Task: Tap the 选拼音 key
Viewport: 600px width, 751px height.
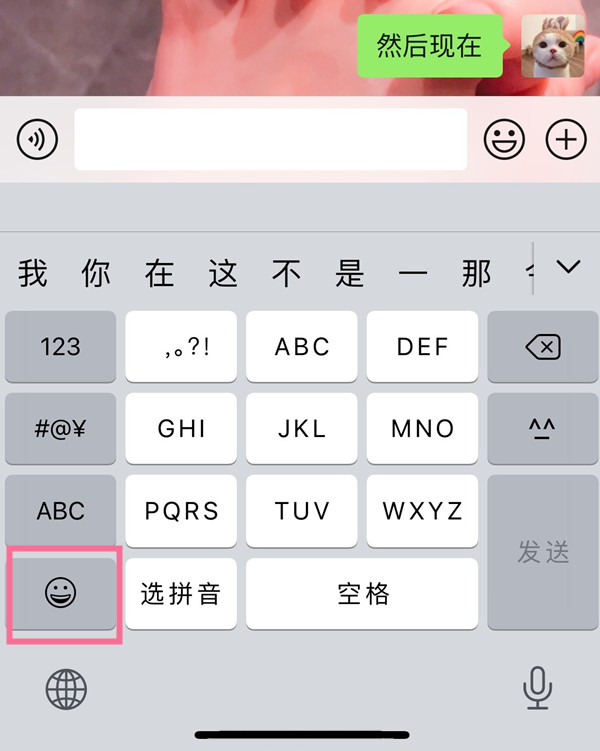Action: (x=181, y=593)
